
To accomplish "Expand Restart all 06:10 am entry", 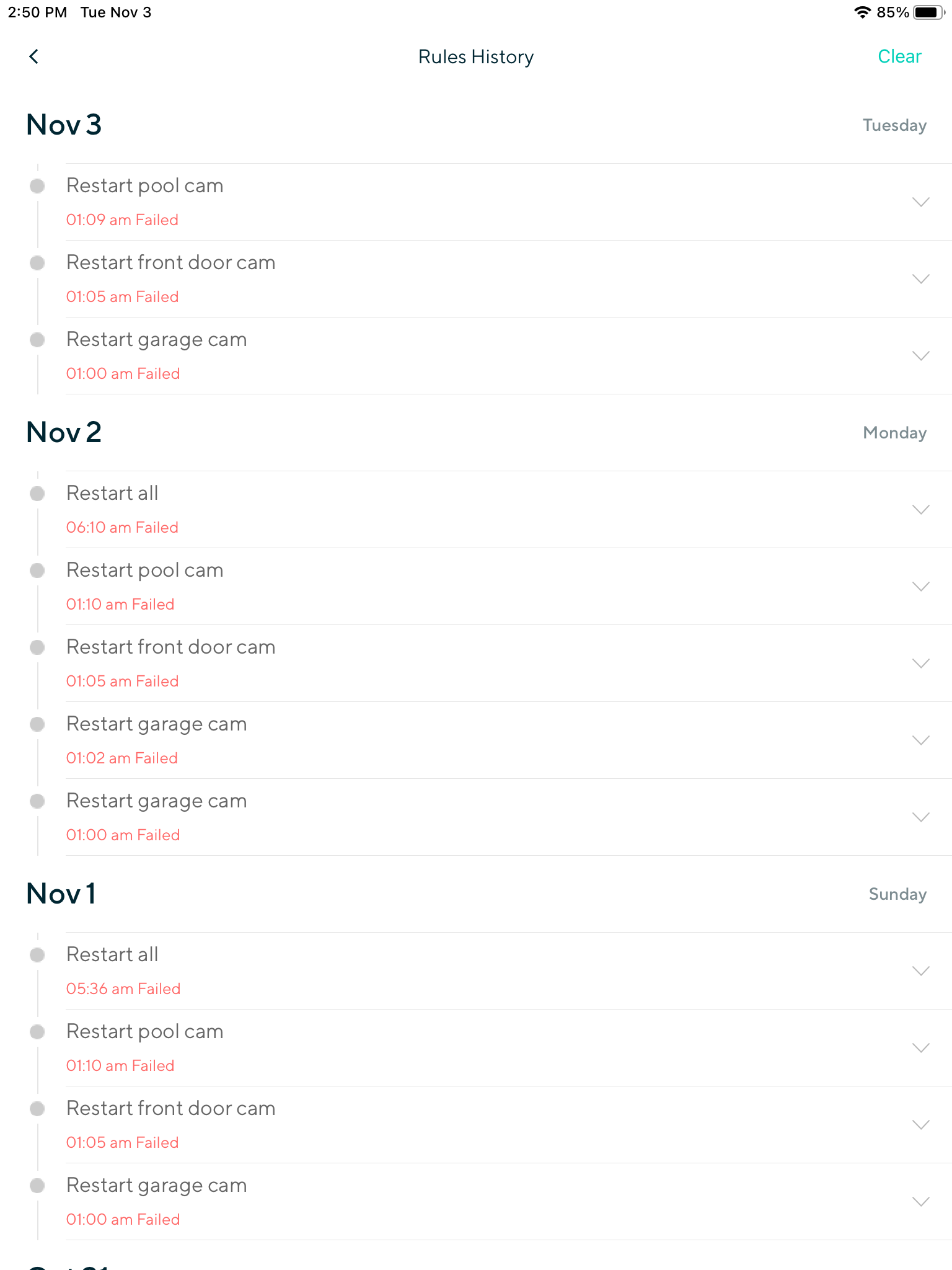I will pos(920,510).
